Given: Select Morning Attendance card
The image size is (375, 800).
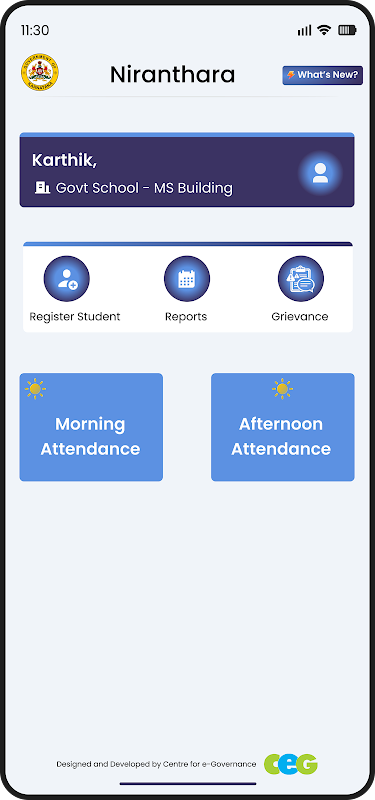Looking at the screenshot, I should pyautogui.click(x=91, y=427).
